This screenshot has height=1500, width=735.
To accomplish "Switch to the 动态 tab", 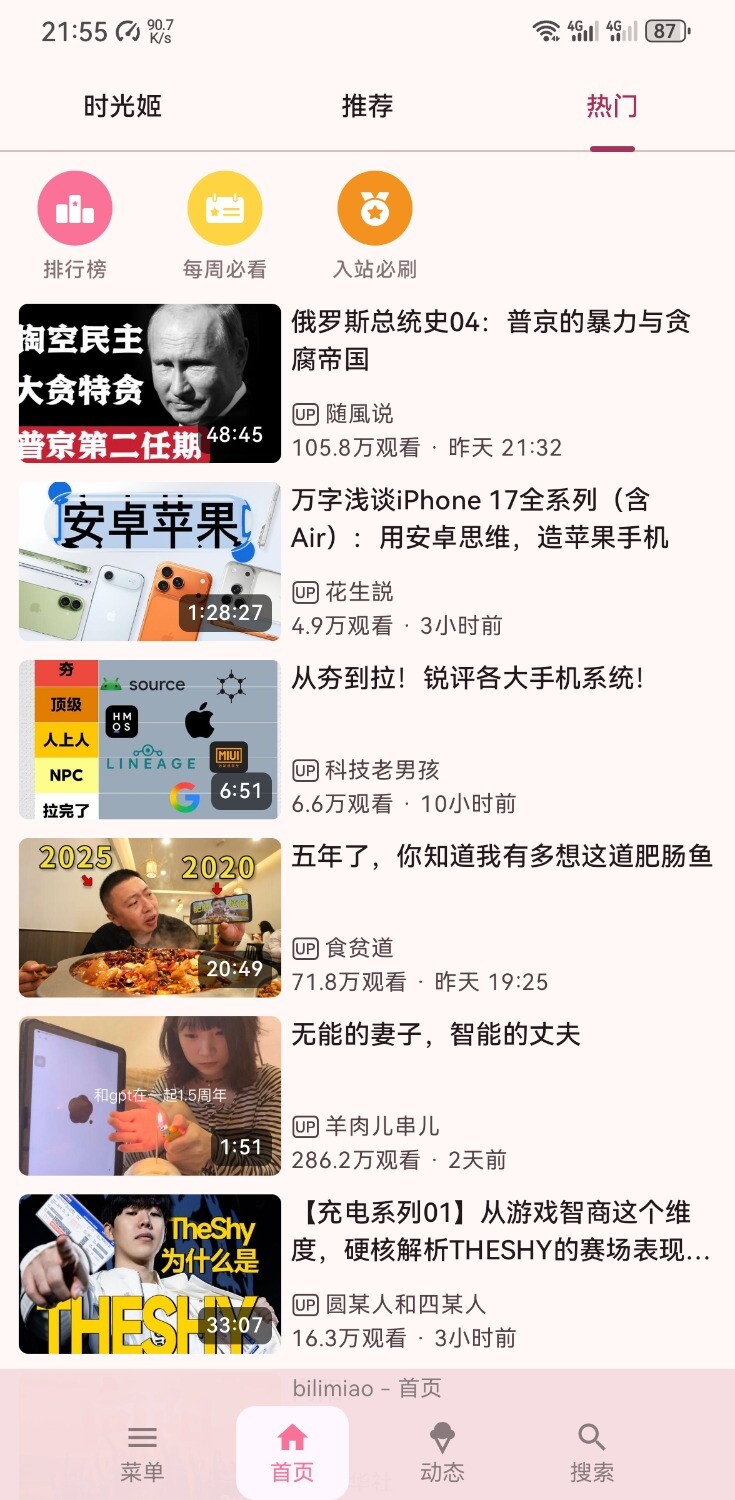I will point(442,1453).
